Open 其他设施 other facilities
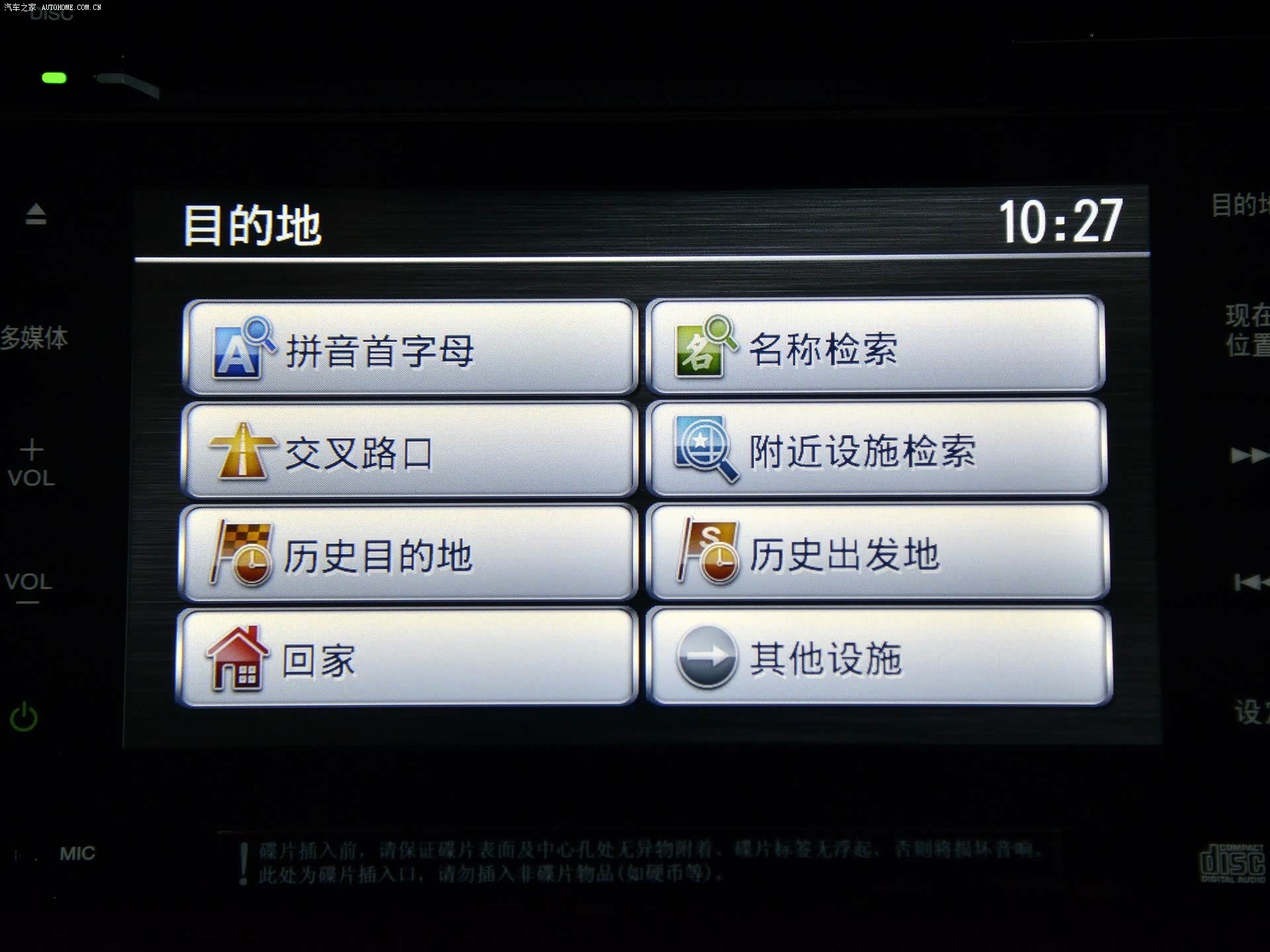This screenshot has height=952, width=1270. pos(878,657)
